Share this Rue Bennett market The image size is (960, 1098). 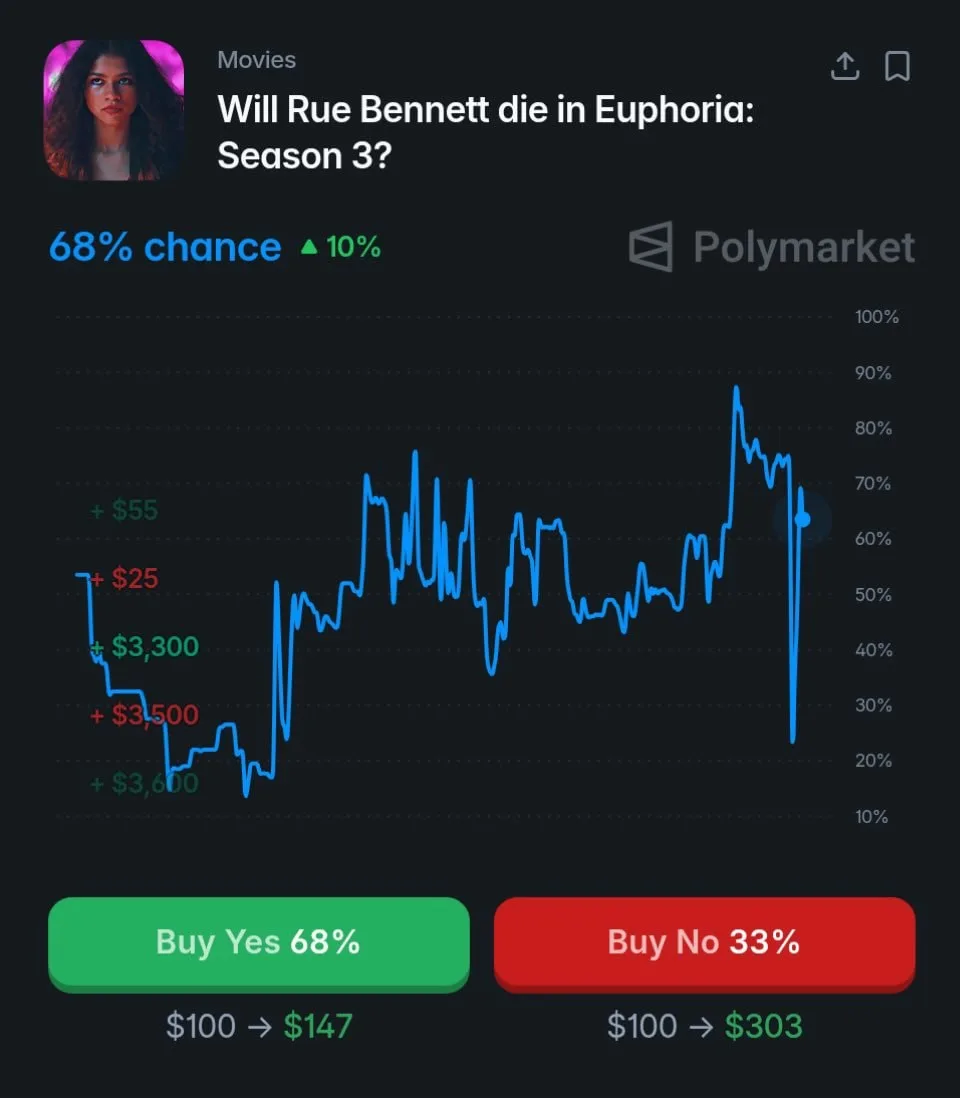click(x=845, y=67)
